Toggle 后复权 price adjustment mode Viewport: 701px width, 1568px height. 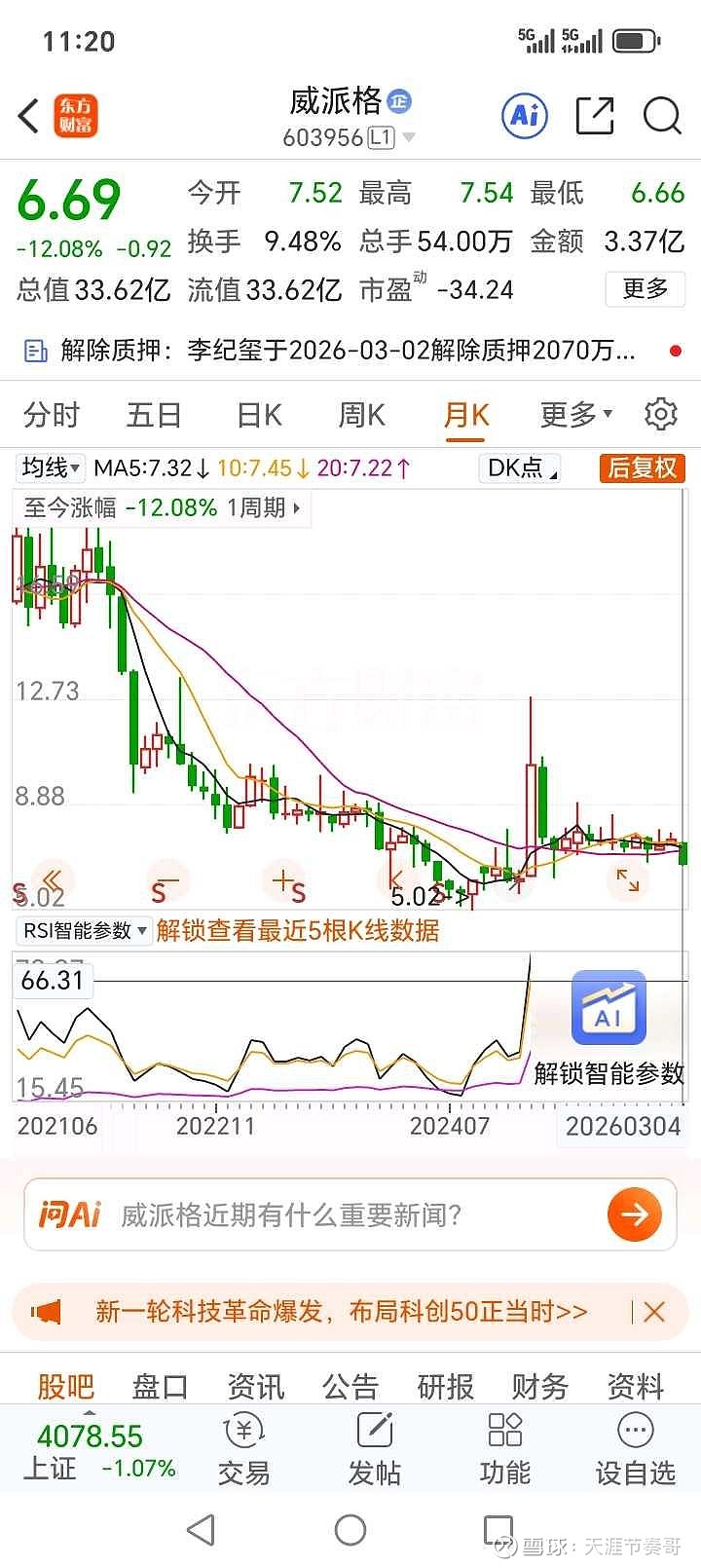click(x=641, y=468)
